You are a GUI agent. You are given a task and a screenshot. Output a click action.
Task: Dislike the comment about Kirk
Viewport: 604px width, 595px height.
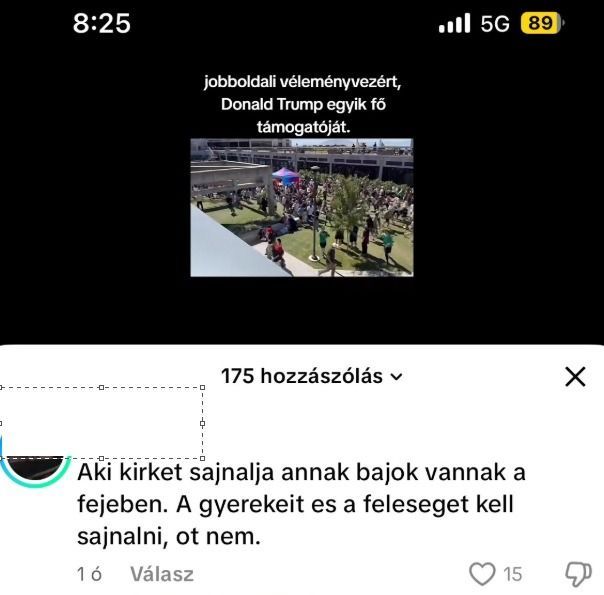[x=579, y=574]
